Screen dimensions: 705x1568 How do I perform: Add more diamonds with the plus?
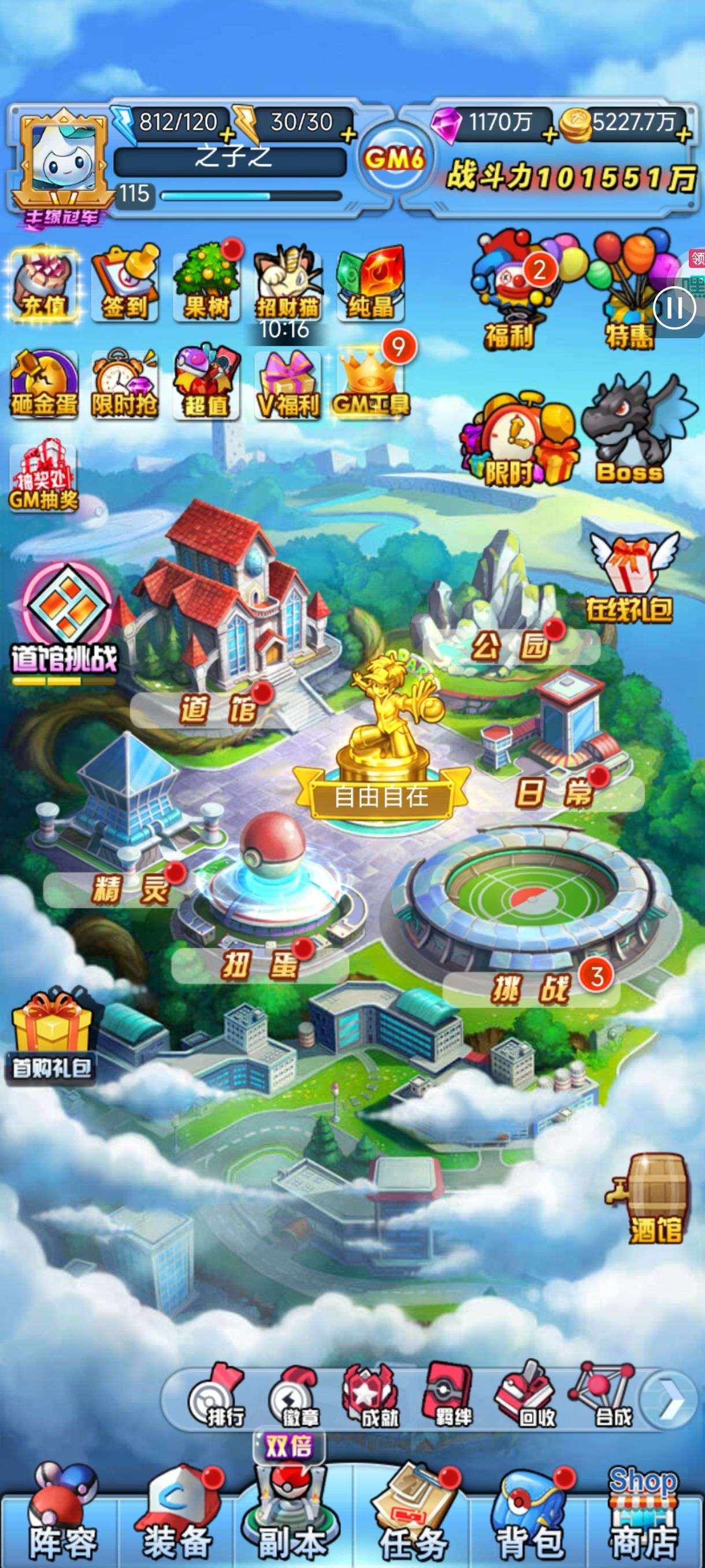(551, 134)
